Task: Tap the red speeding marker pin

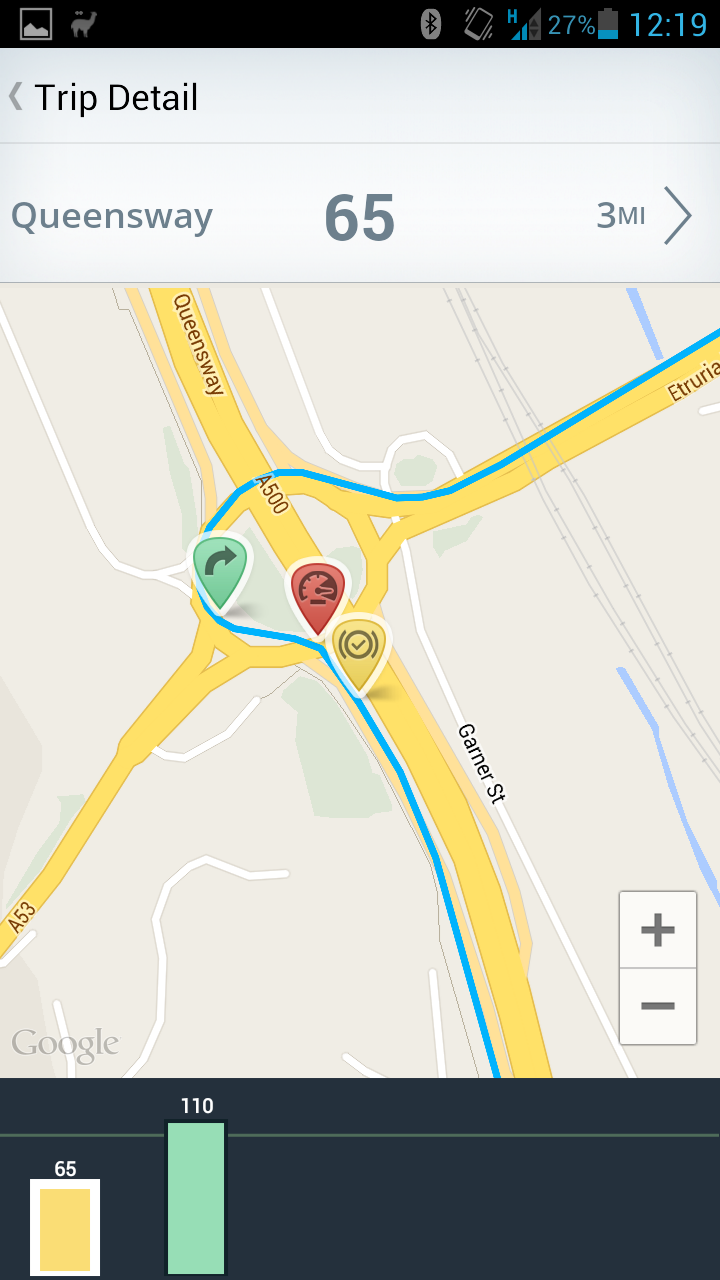Action: tap(318, 597)
